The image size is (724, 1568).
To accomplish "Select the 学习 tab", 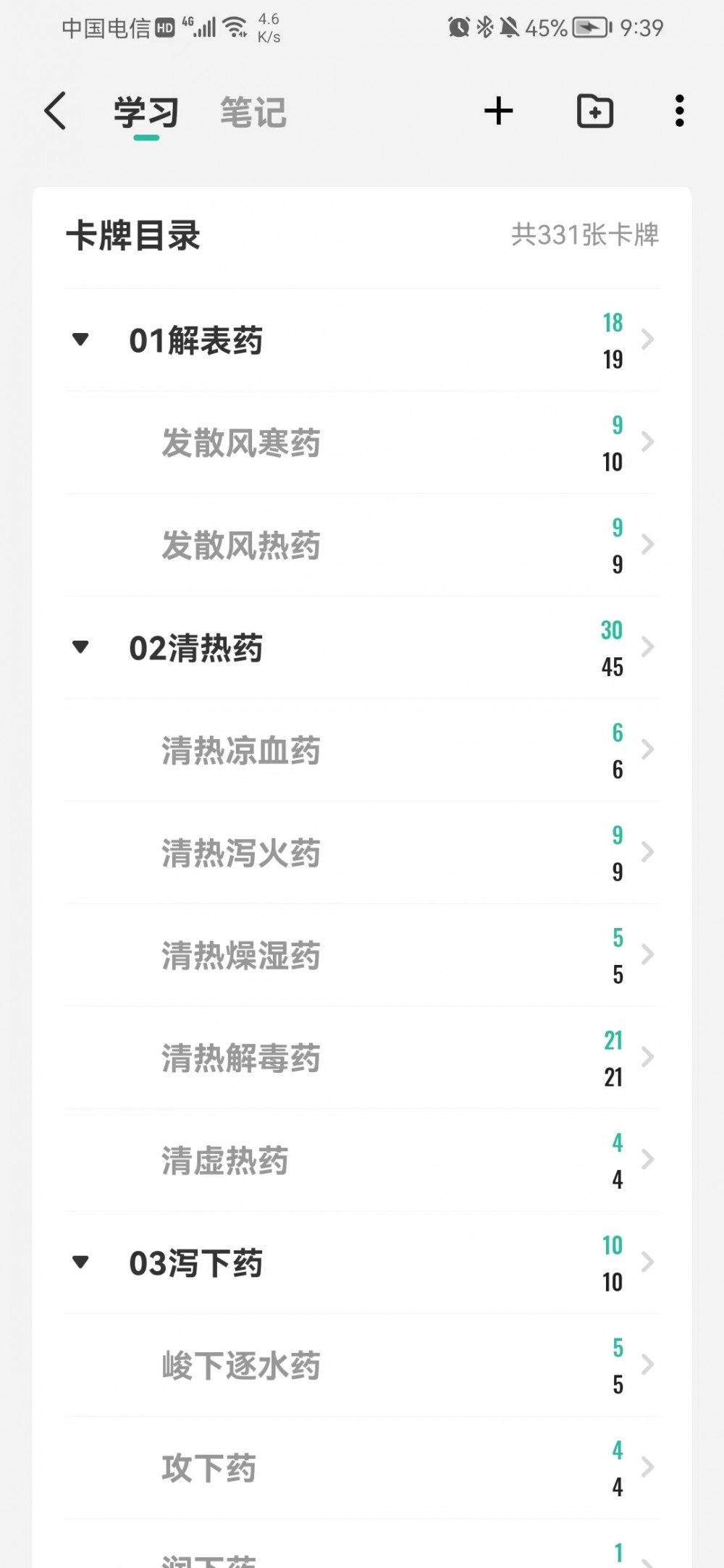I will [x=146, y=112].
